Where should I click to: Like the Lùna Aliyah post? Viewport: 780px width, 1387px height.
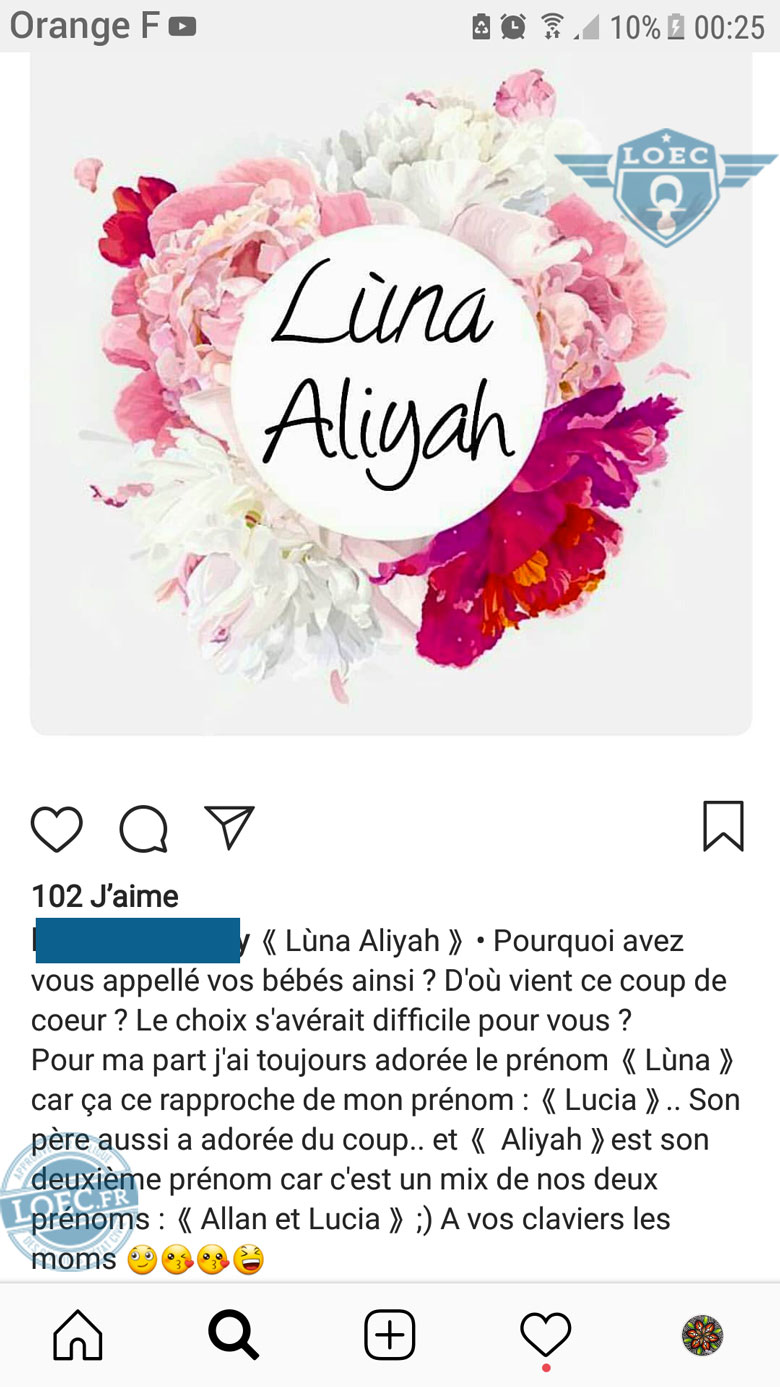(56, 828)
